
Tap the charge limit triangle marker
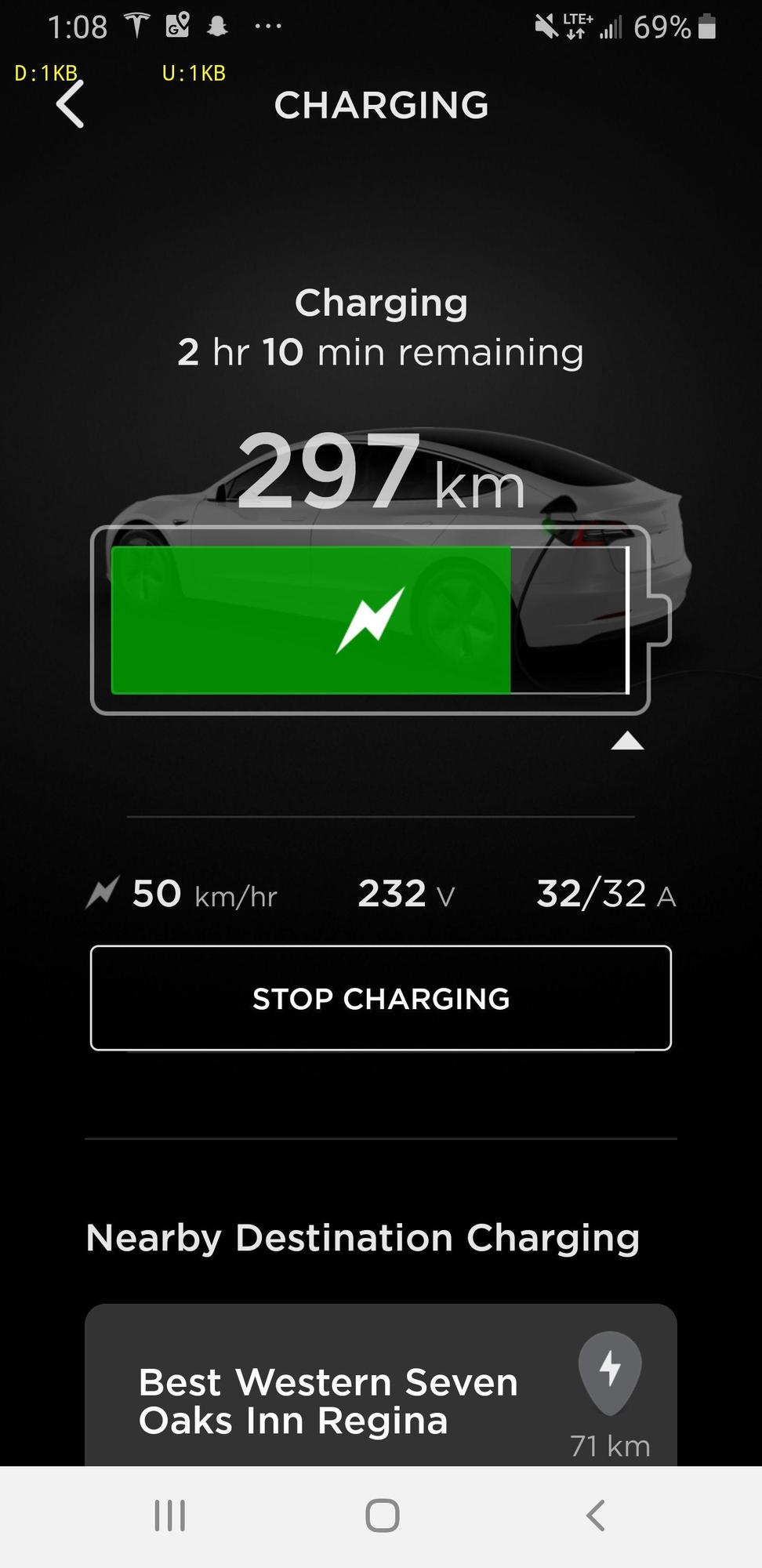point(627,741)
